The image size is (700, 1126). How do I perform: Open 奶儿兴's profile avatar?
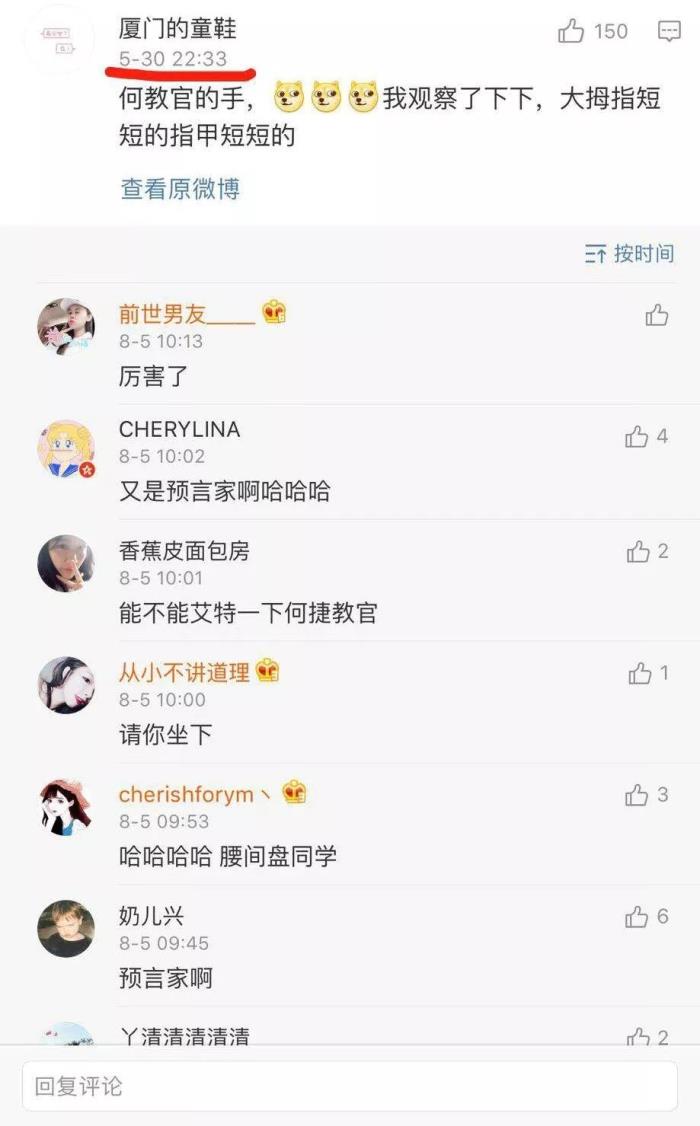[66, 929]
